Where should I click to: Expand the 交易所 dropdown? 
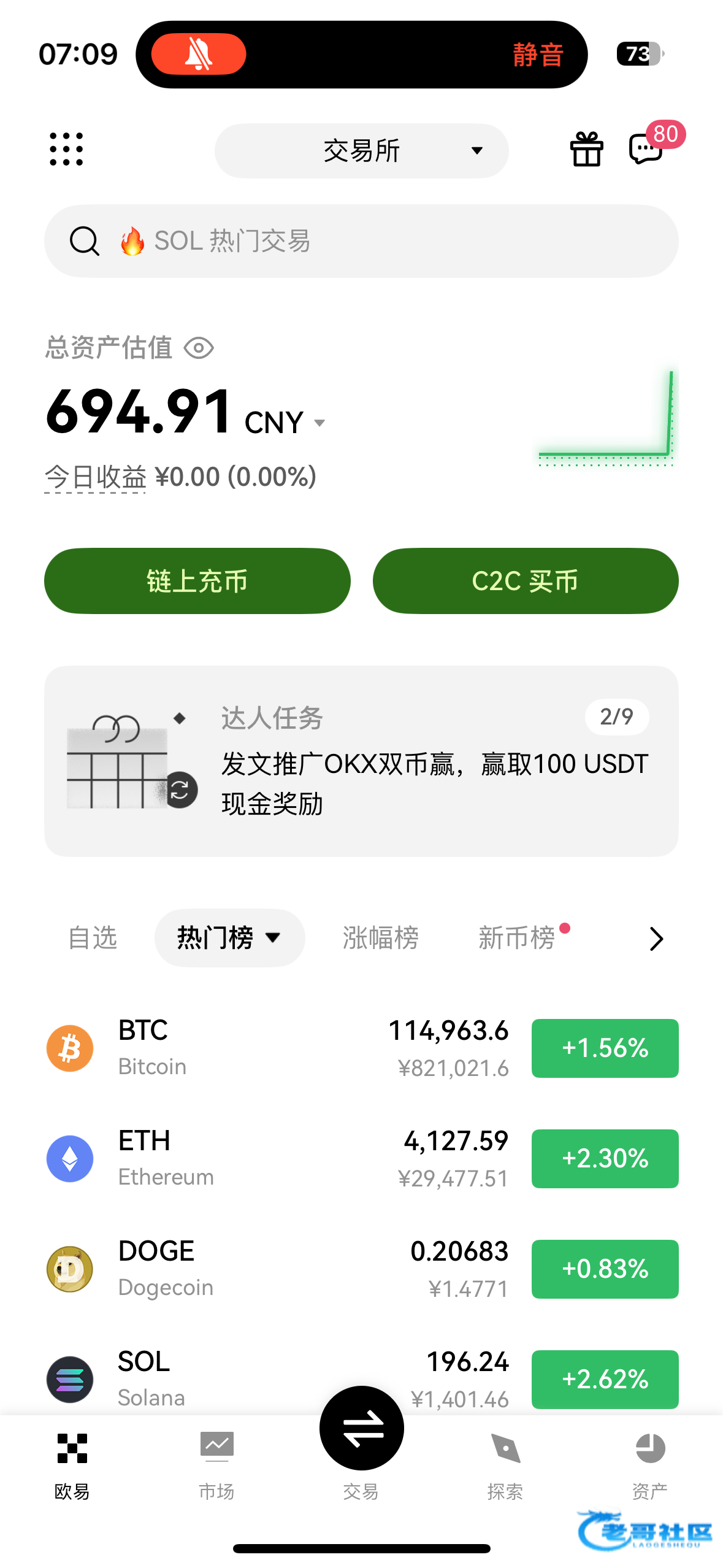361,151
